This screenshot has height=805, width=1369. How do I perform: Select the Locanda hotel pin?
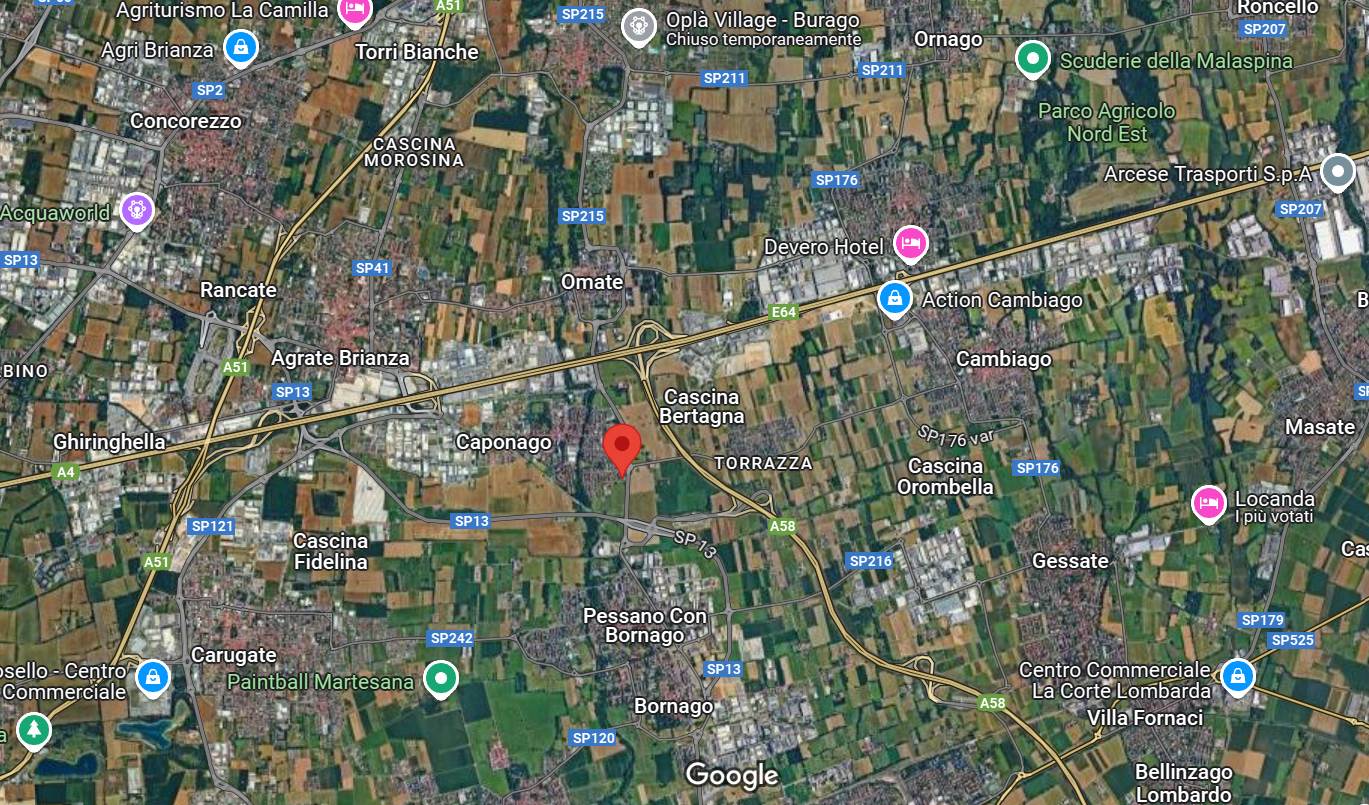tap(1208, 503)
